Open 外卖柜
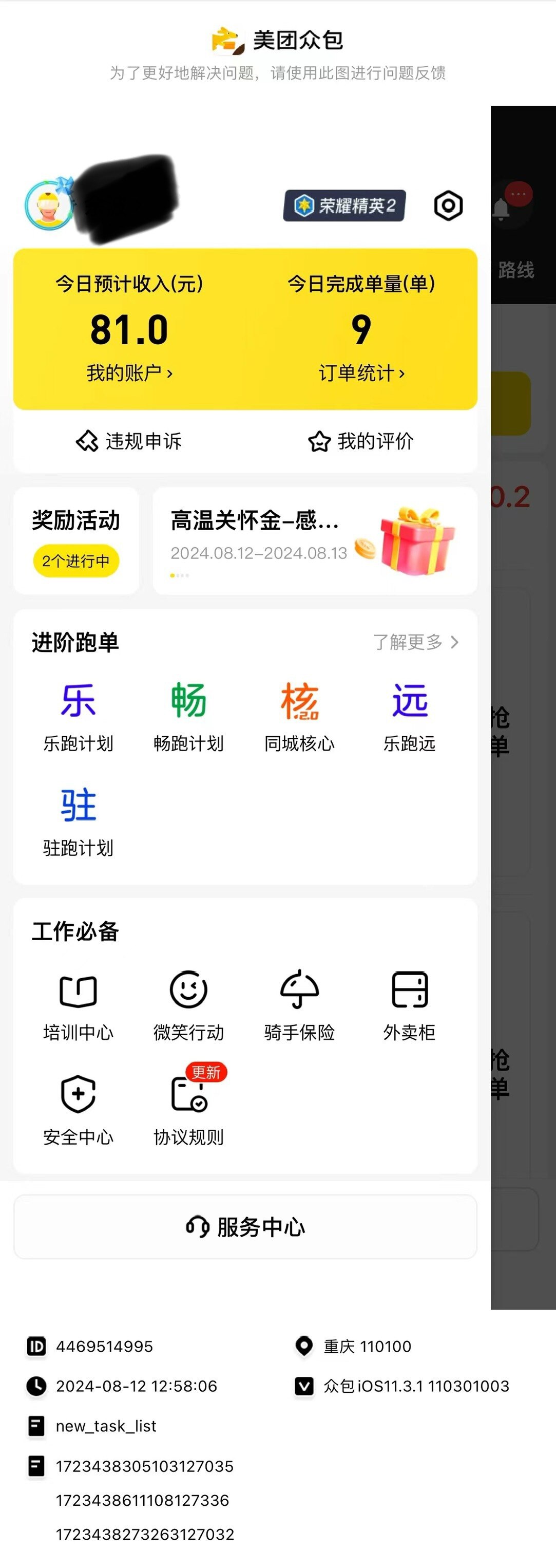Screen dimensions: 556x1568 click(x=409, y=1005)
